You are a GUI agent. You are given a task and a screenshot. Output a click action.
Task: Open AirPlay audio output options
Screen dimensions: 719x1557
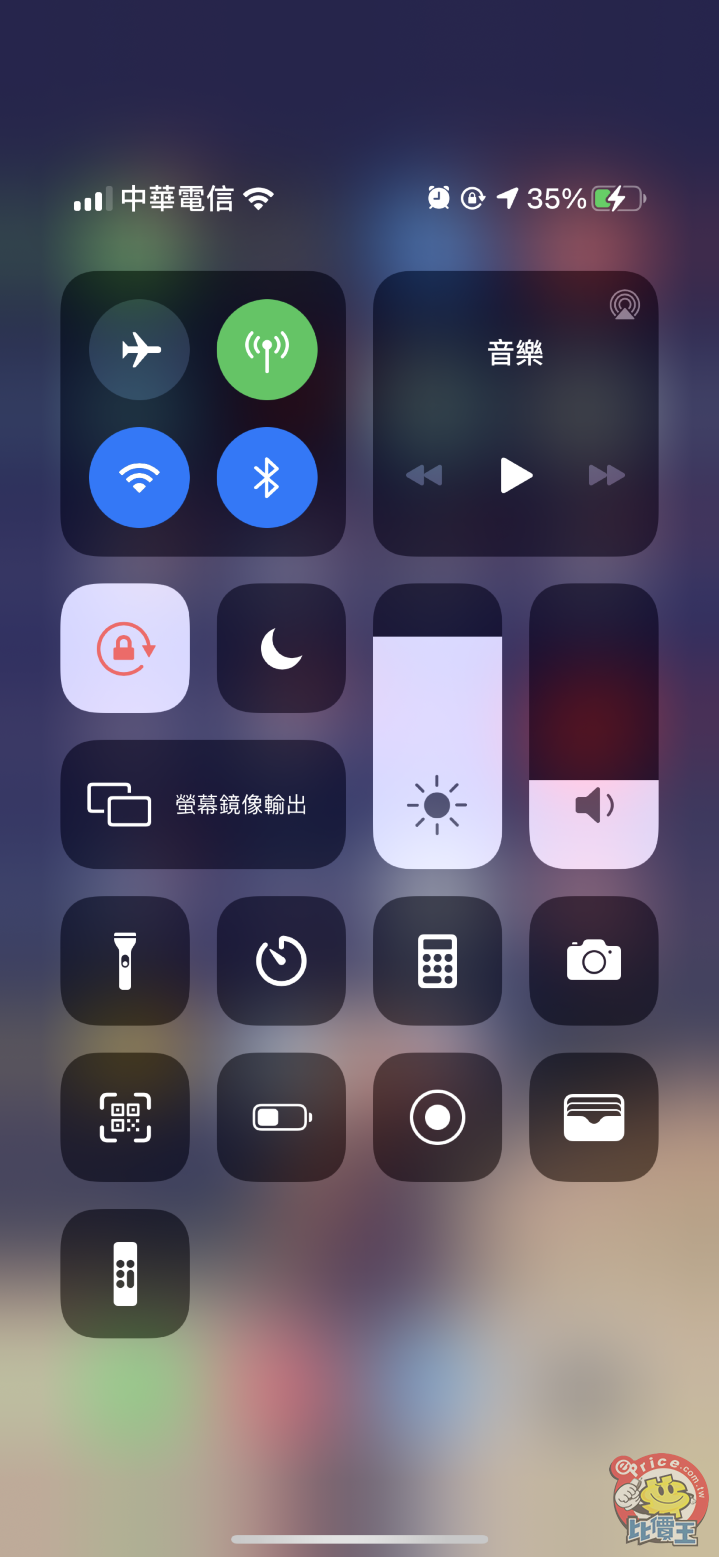tap(625, 305)
